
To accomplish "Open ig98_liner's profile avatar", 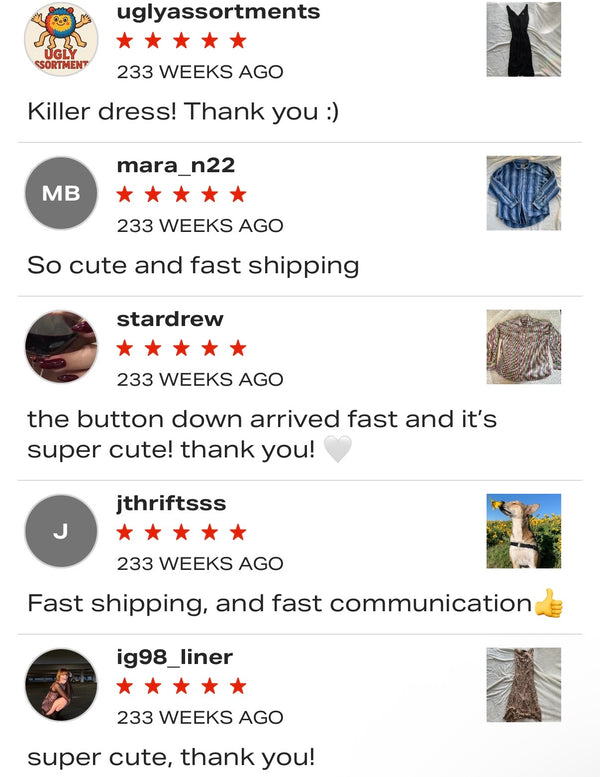I will point(61,685).
